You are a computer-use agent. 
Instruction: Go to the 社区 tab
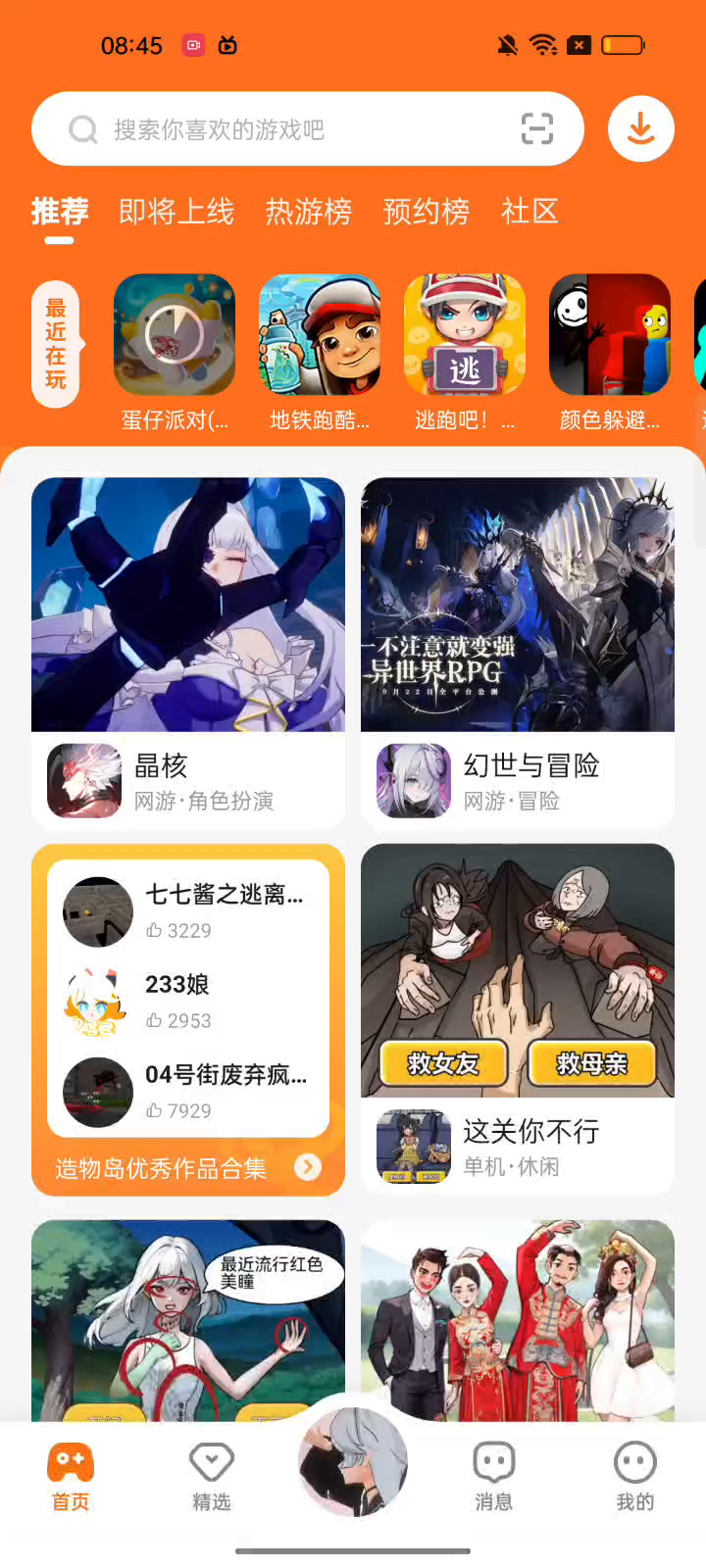(529, 212)
